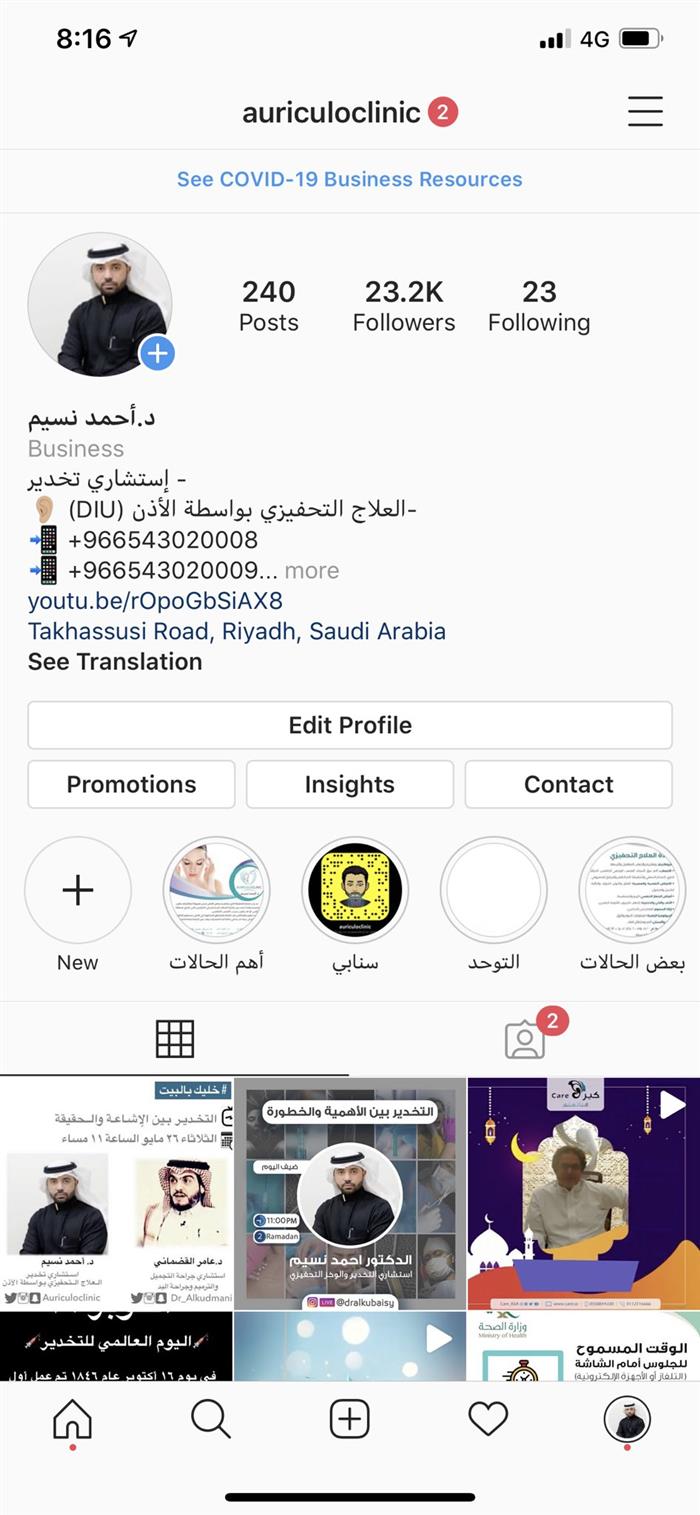The height and width of the screenshot is (1515, 700).
Task: Tap See Translation
Action: pos(115,662)
